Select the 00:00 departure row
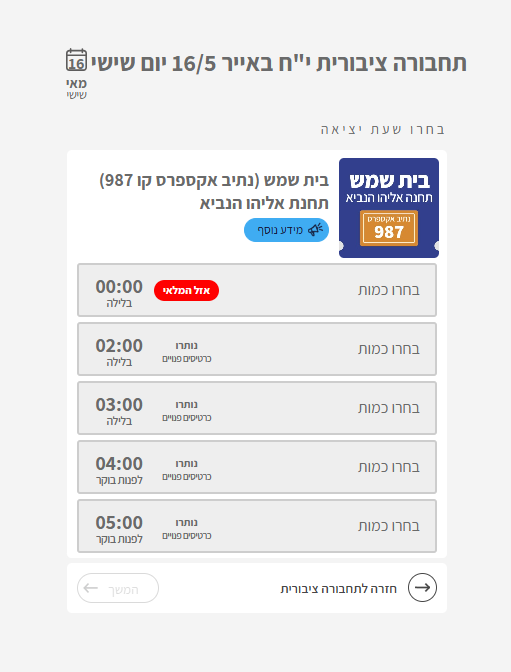Screen dimensions: 511x672 click(257, 290)
